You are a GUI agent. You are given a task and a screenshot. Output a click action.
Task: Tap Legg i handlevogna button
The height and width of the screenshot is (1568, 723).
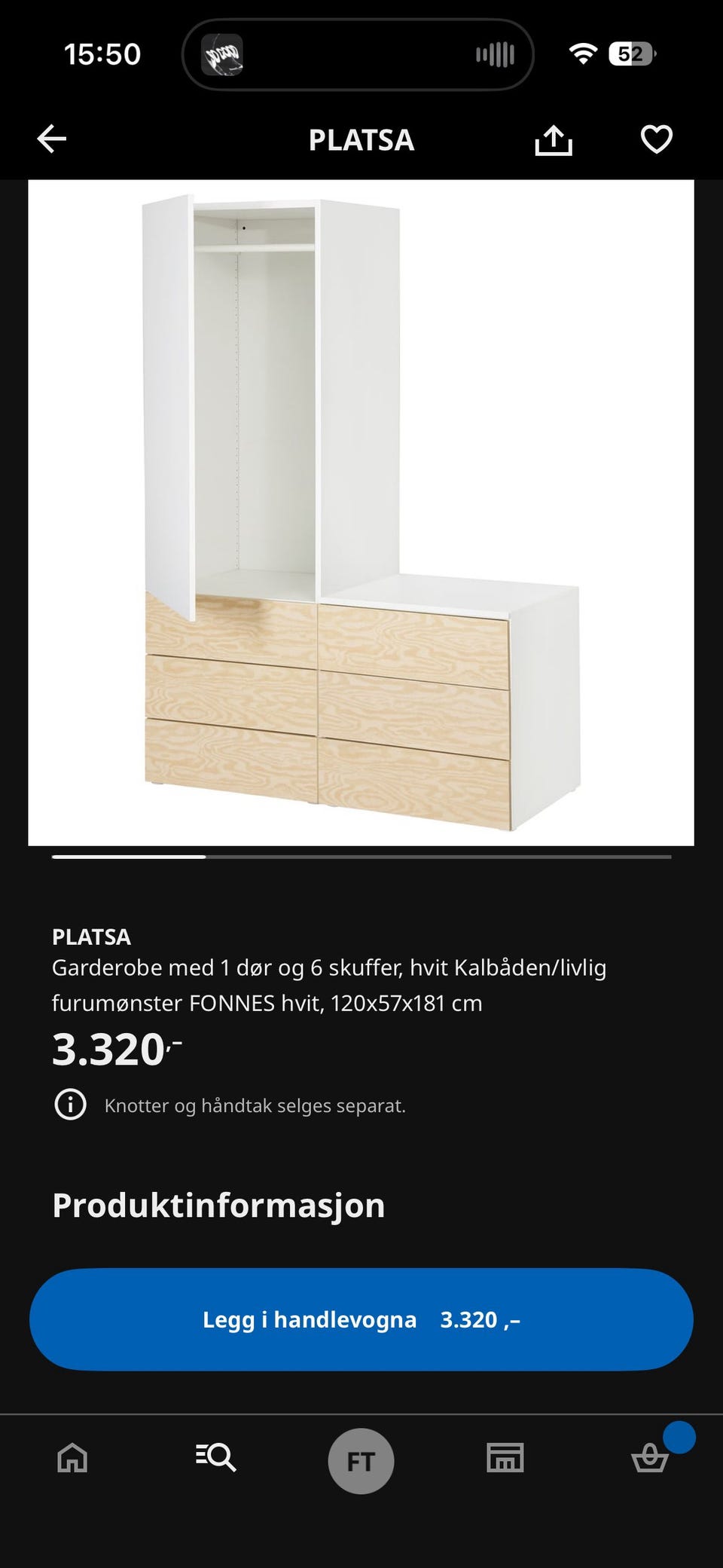(361, 1319)
